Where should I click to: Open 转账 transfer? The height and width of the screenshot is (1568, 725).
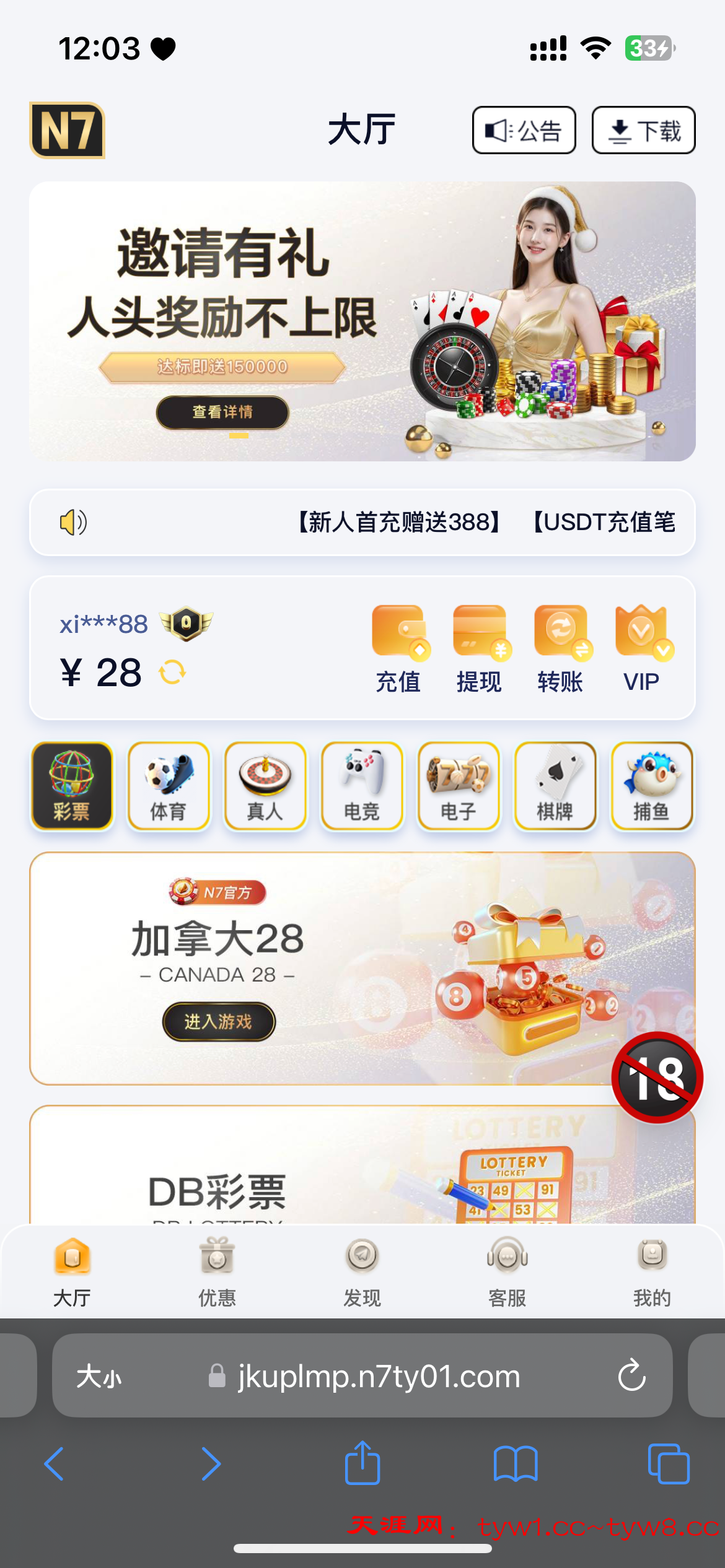point(560,648)
